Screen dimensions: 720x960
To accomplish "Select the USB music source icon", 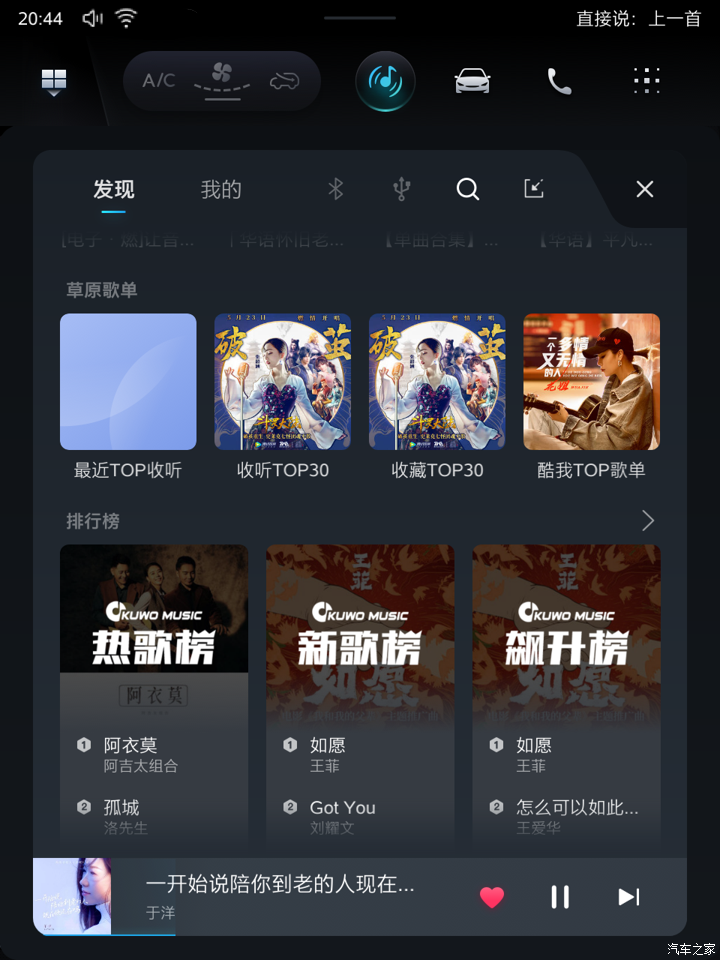I will pyautogui.click(x=402, y=188).
